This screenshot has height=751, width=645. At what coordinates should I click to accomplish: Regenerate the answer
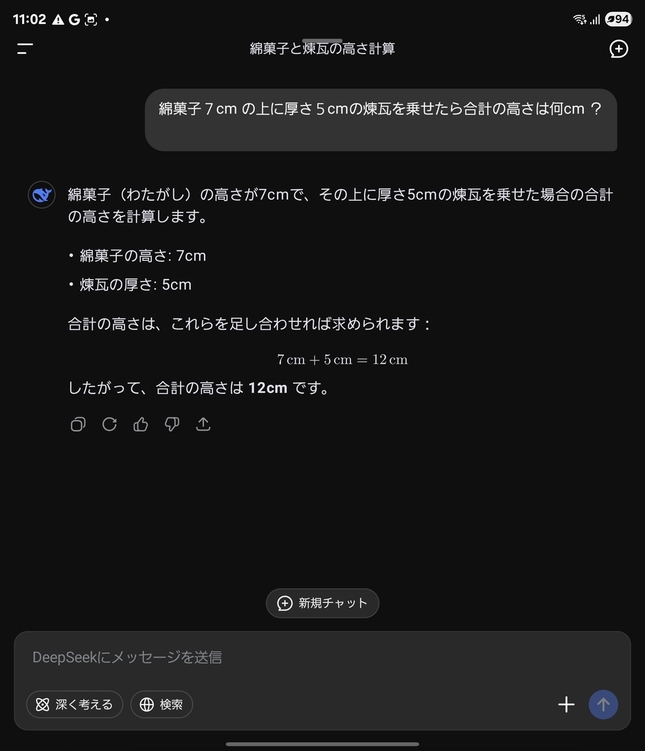coord(109,424)
